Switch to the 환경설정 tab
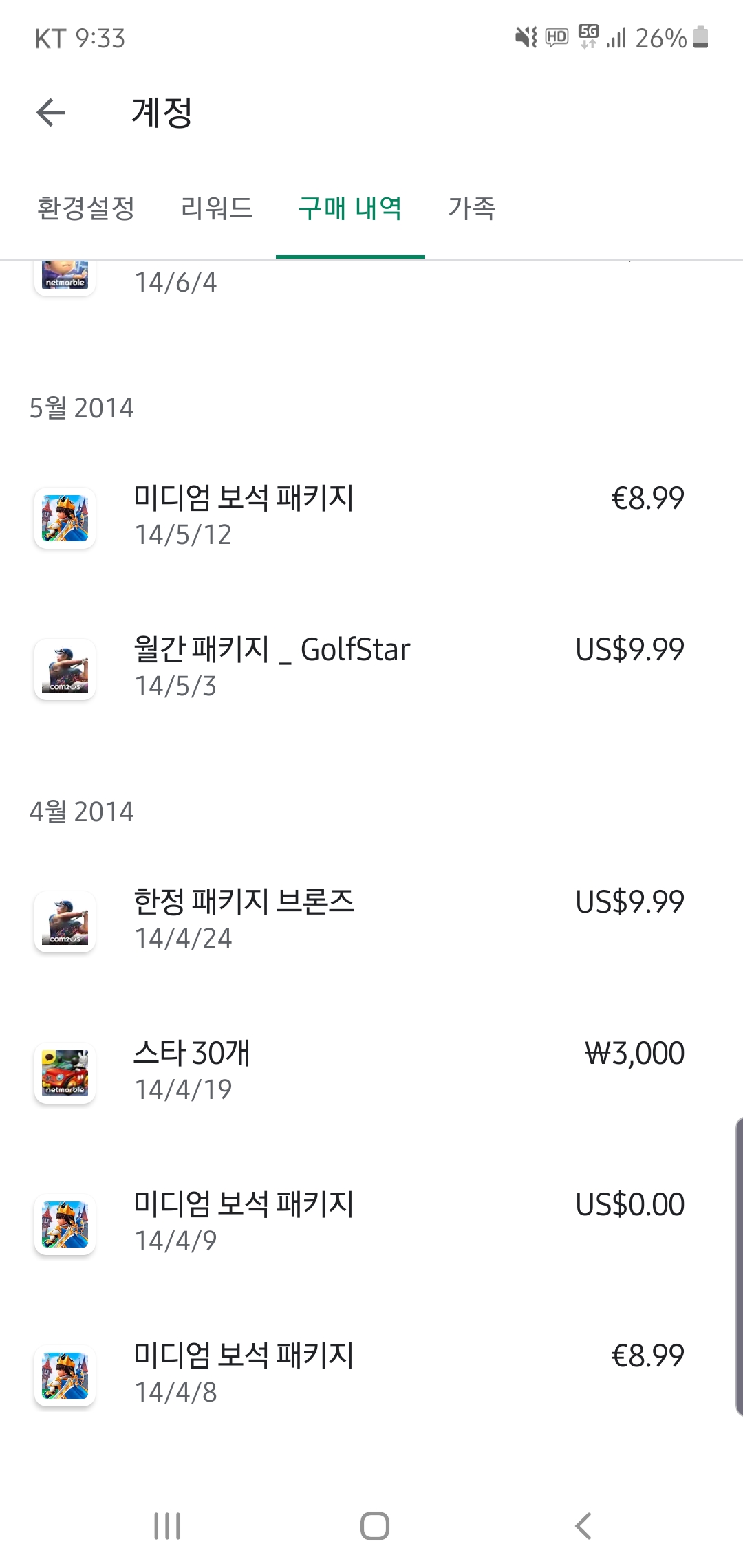This screenshot has width=743, height=1568. (x=86, y=208)
